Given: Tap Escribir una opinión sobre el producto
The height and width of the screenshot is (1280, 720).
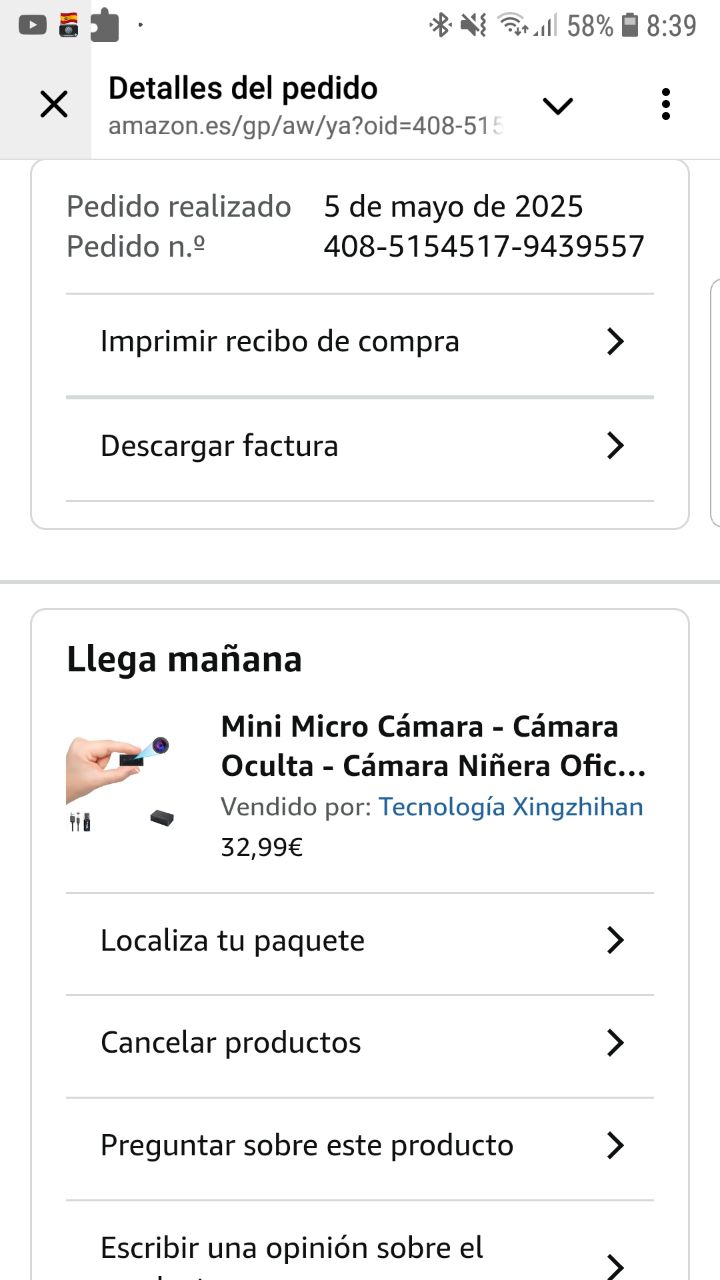Looking at the screenshot, I should click(x=360, y=1250).
